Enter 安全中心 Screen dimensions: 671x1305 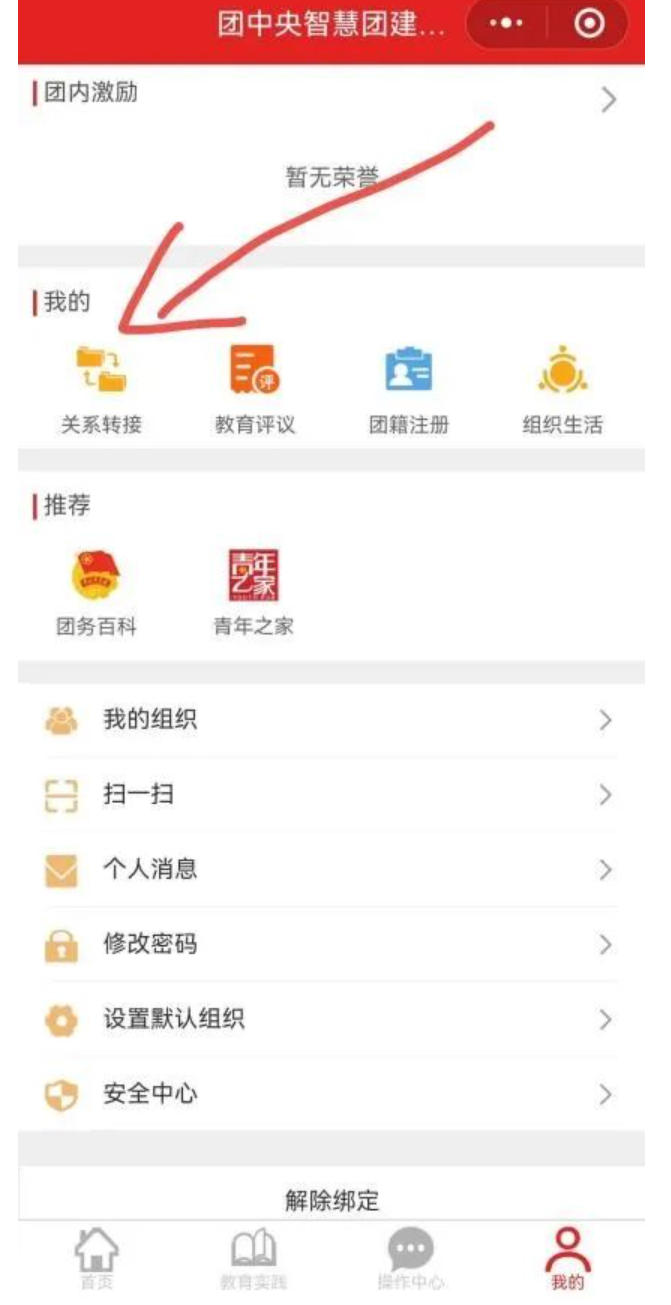(330, 1095)
